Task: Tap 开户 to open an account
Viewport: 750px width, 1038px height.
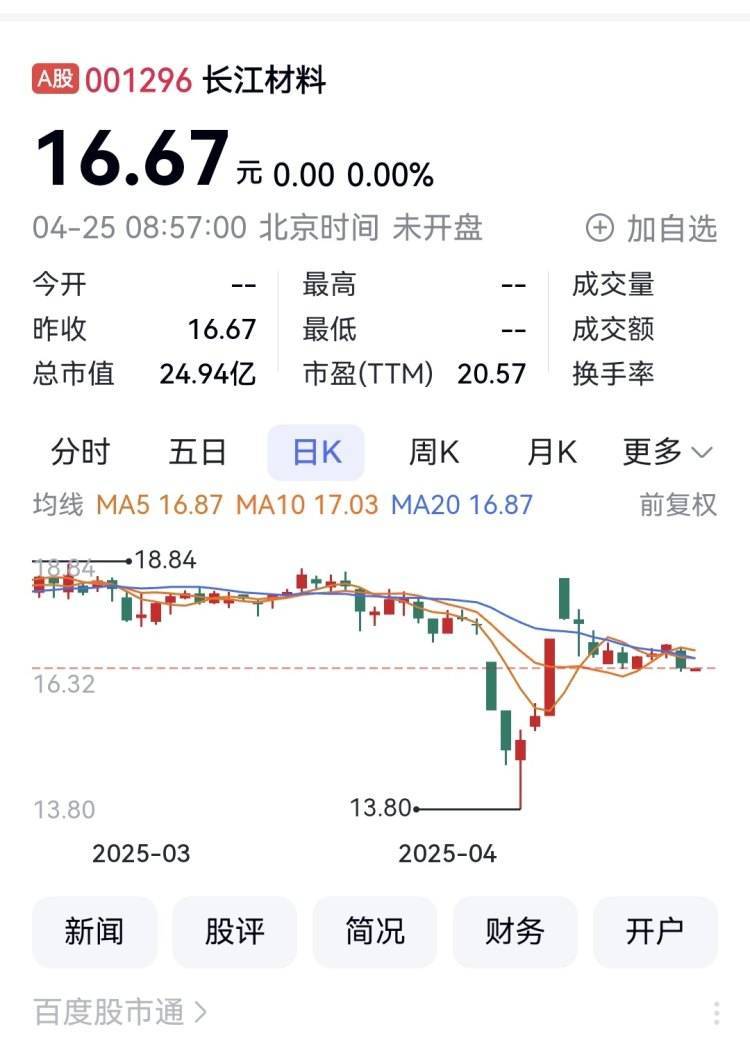Action: tap(655, 932)
